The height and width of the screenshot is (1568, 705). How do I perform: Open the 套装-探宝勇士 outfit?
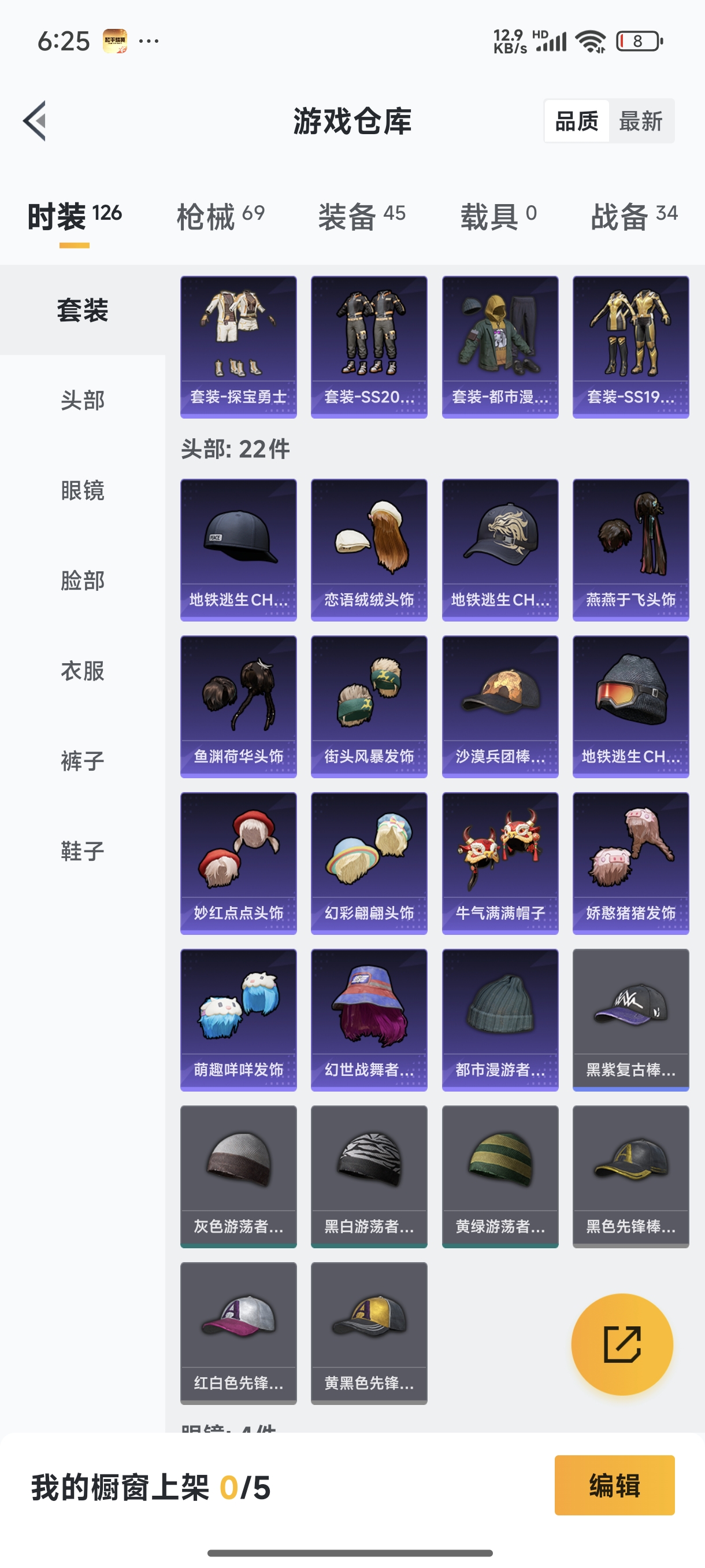239,347
